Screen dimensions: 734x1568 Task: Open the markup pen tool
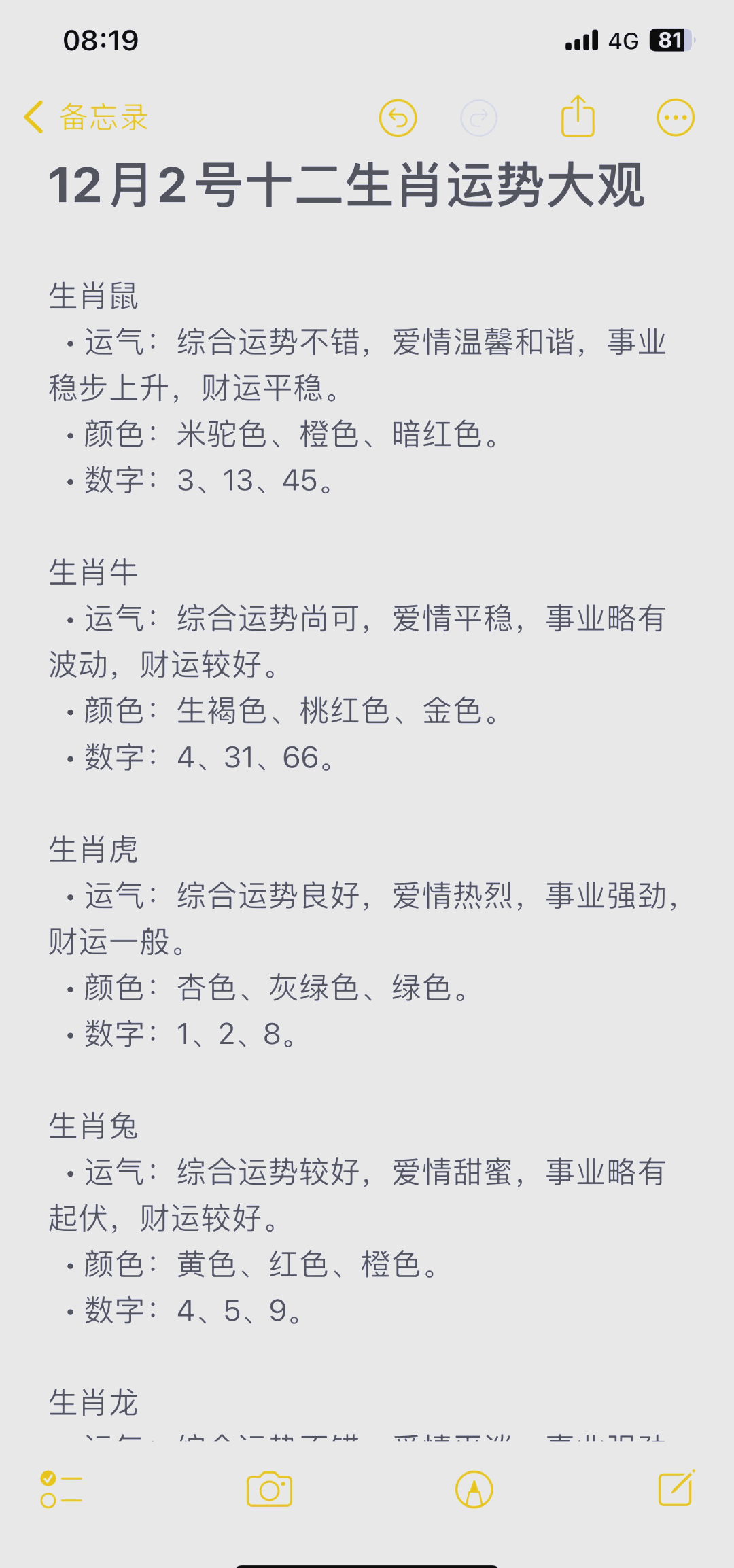click(x=474, y=1490)
